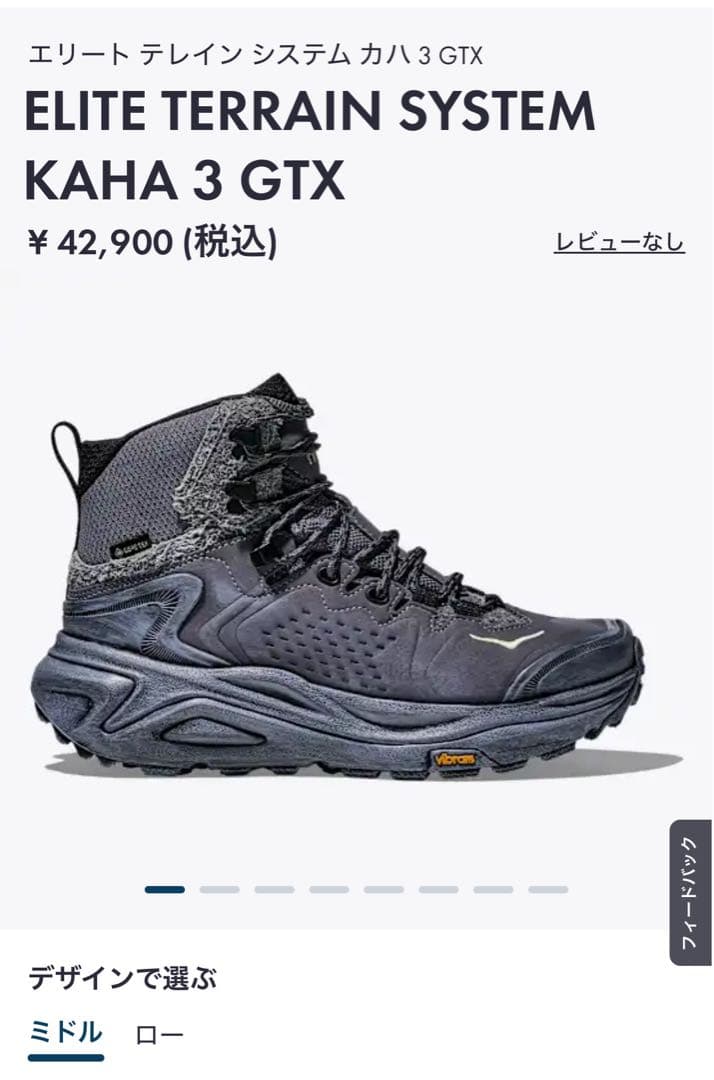Switch to the ロー design tab
This screenshot has height=1080, width=714.
159,1035
